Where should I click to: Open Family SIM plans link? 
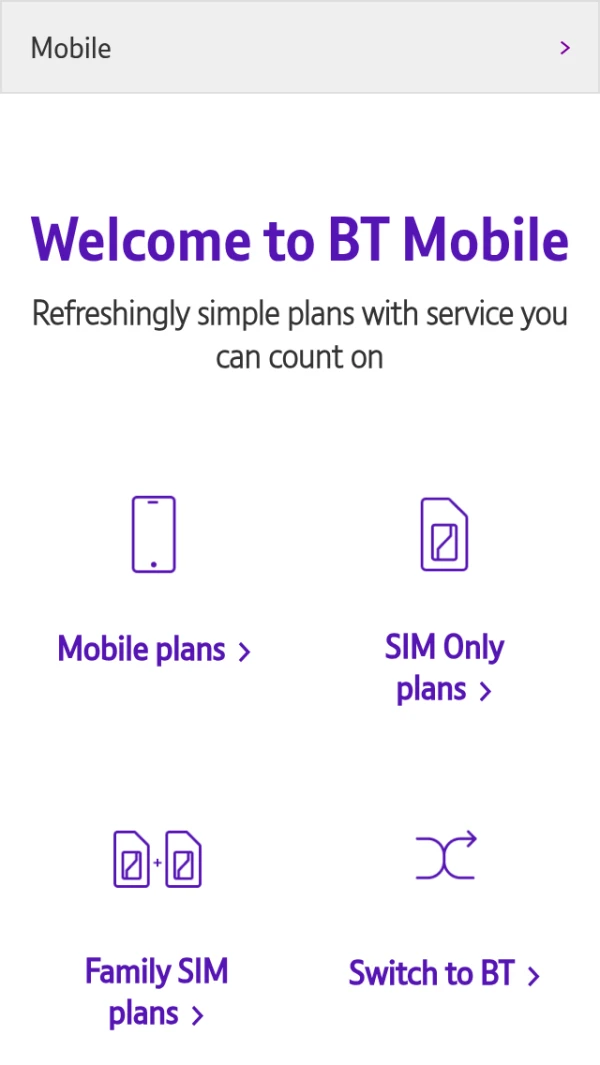click(156, 992)
